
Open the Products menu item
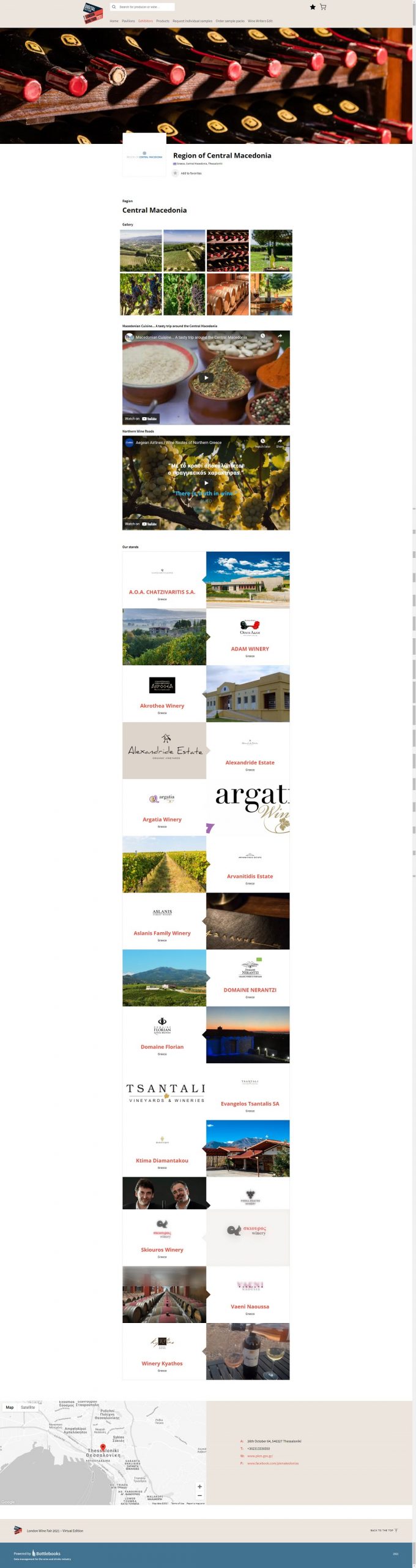[x=163, y=21]
